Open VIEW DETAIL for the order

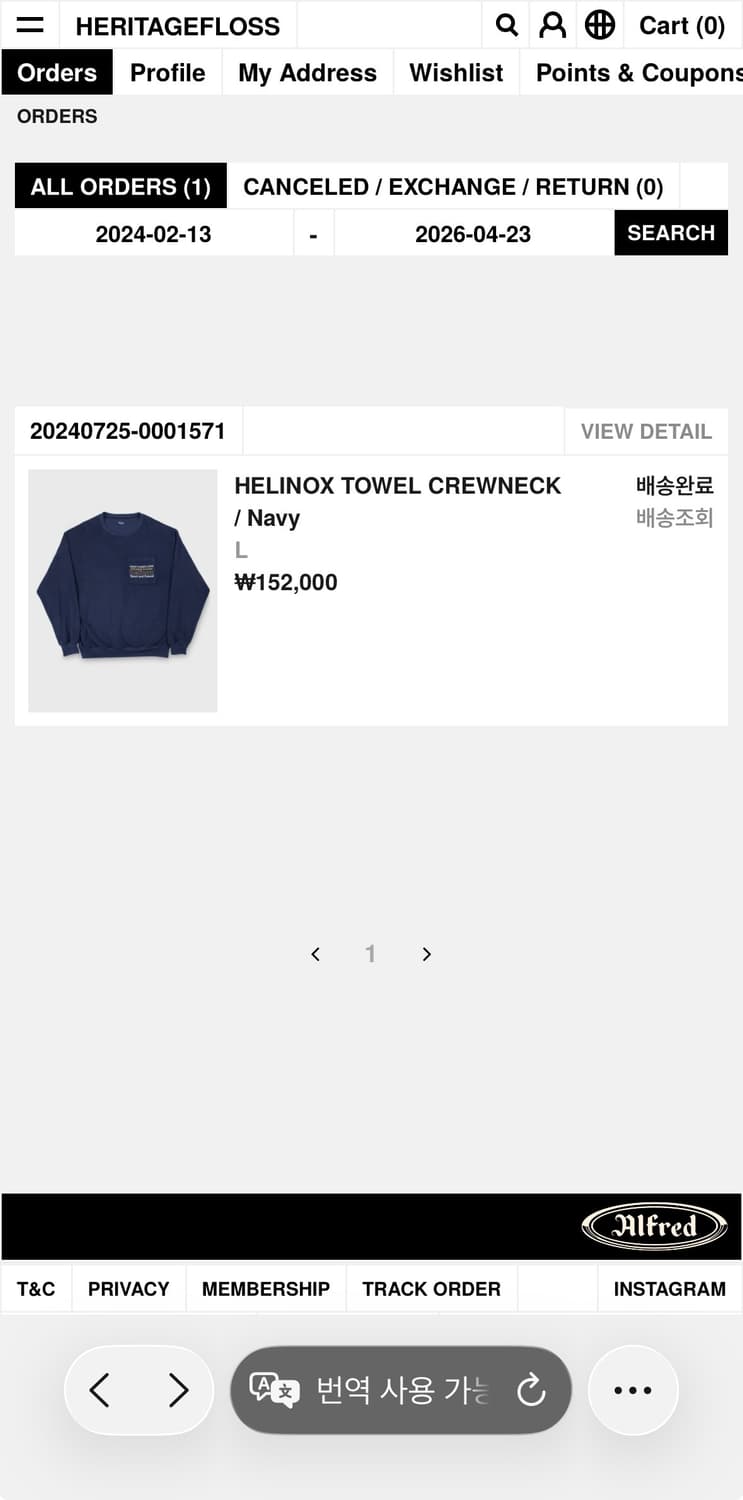pyautogui.click(x=646, y=431)
